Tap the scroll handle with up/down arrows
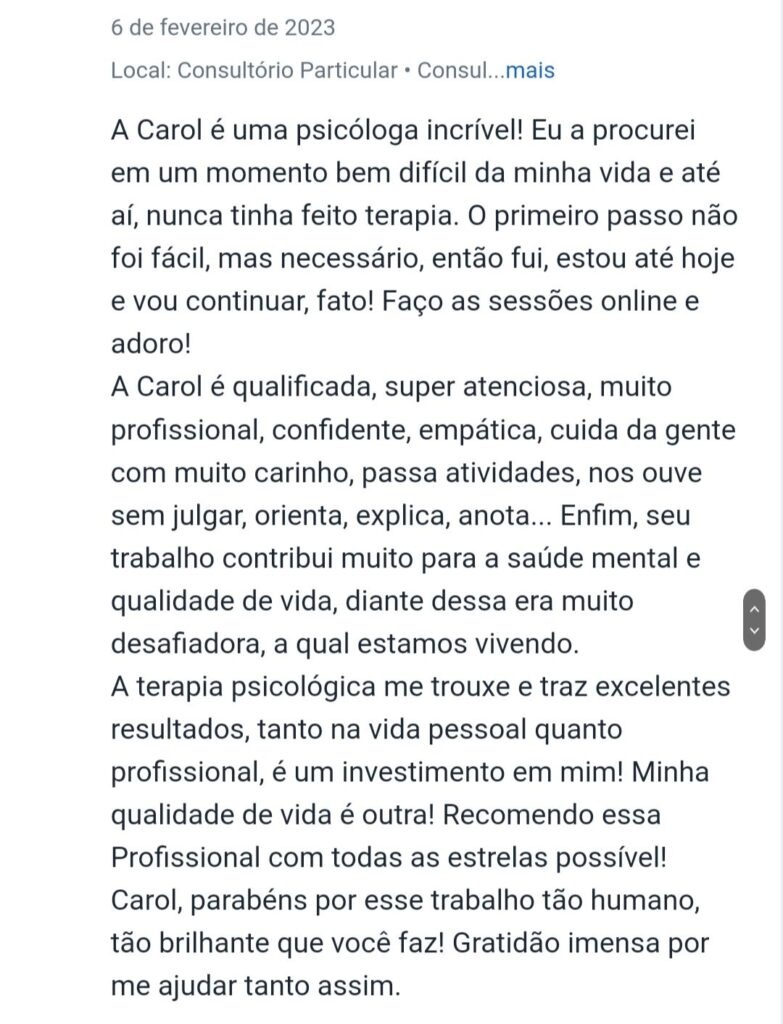 [x=755, y=619]
